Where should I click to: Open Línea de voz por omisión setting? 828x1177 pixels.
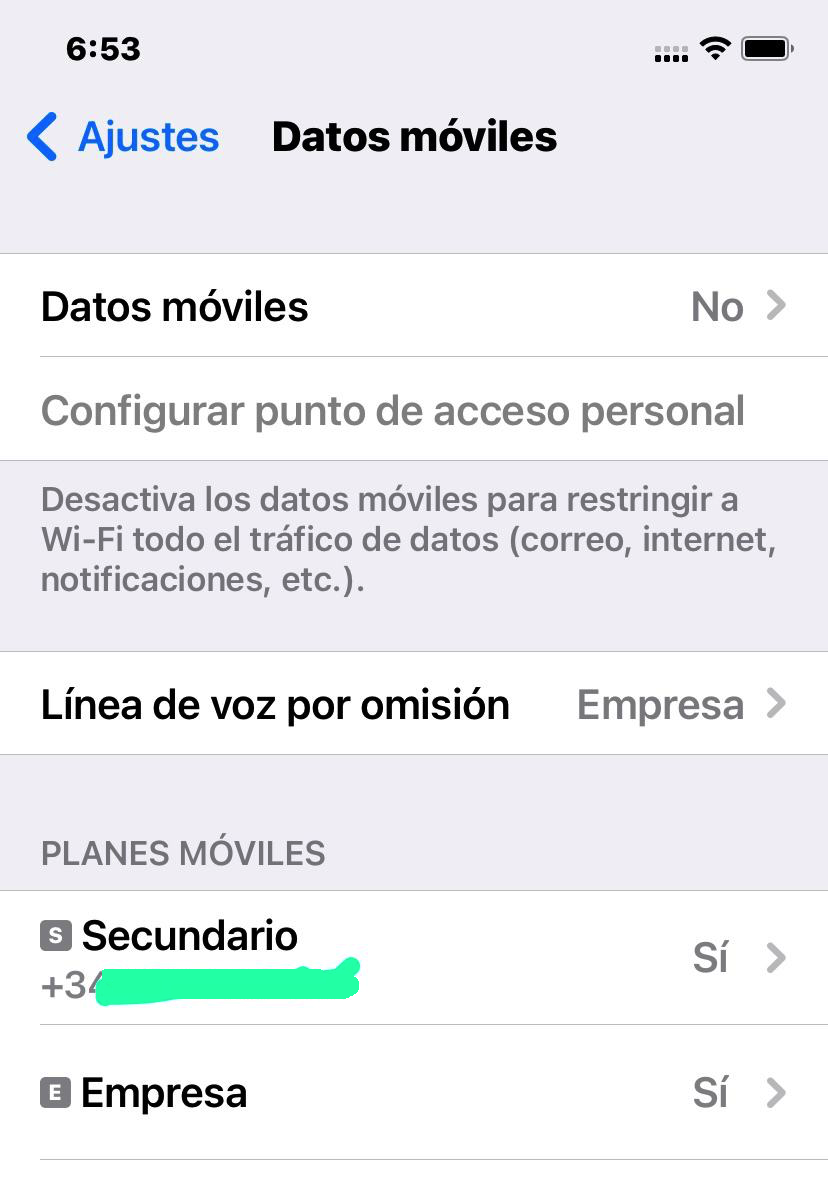click(414, 703)
